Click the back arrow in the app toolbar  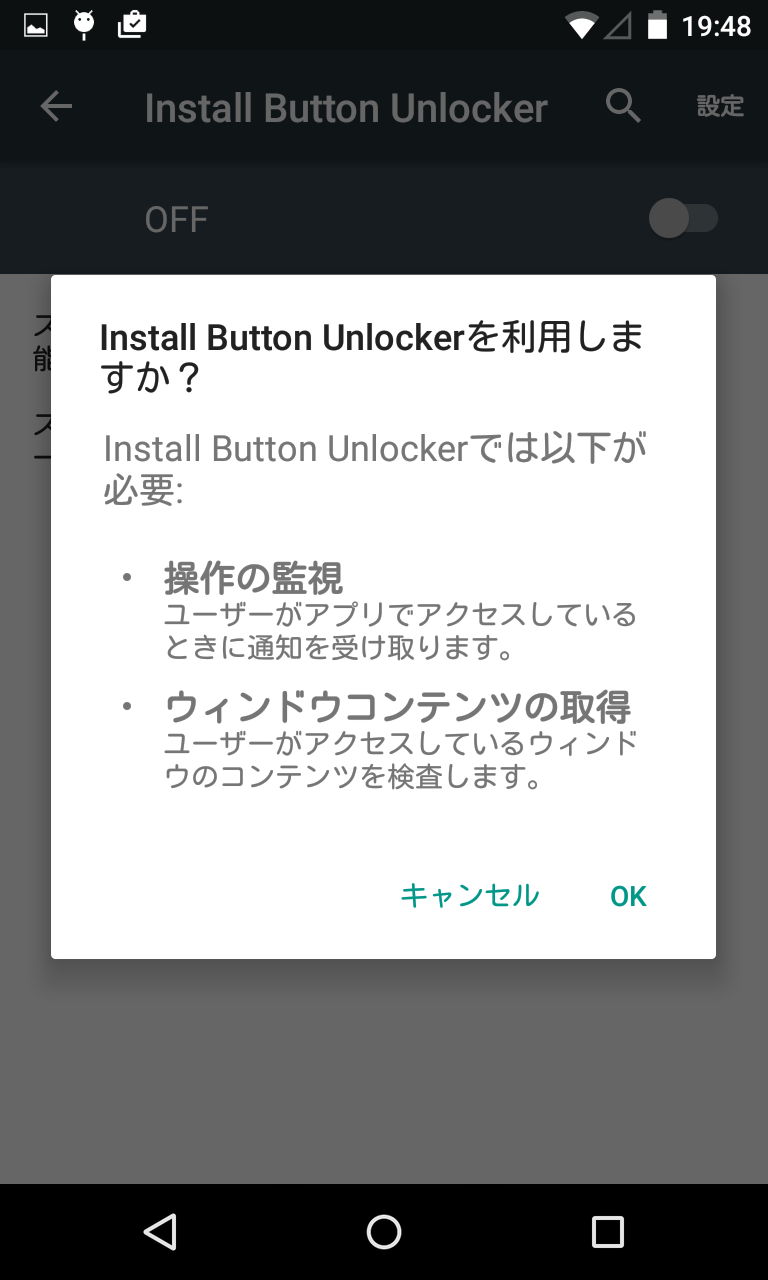click(x=56, y=106)
